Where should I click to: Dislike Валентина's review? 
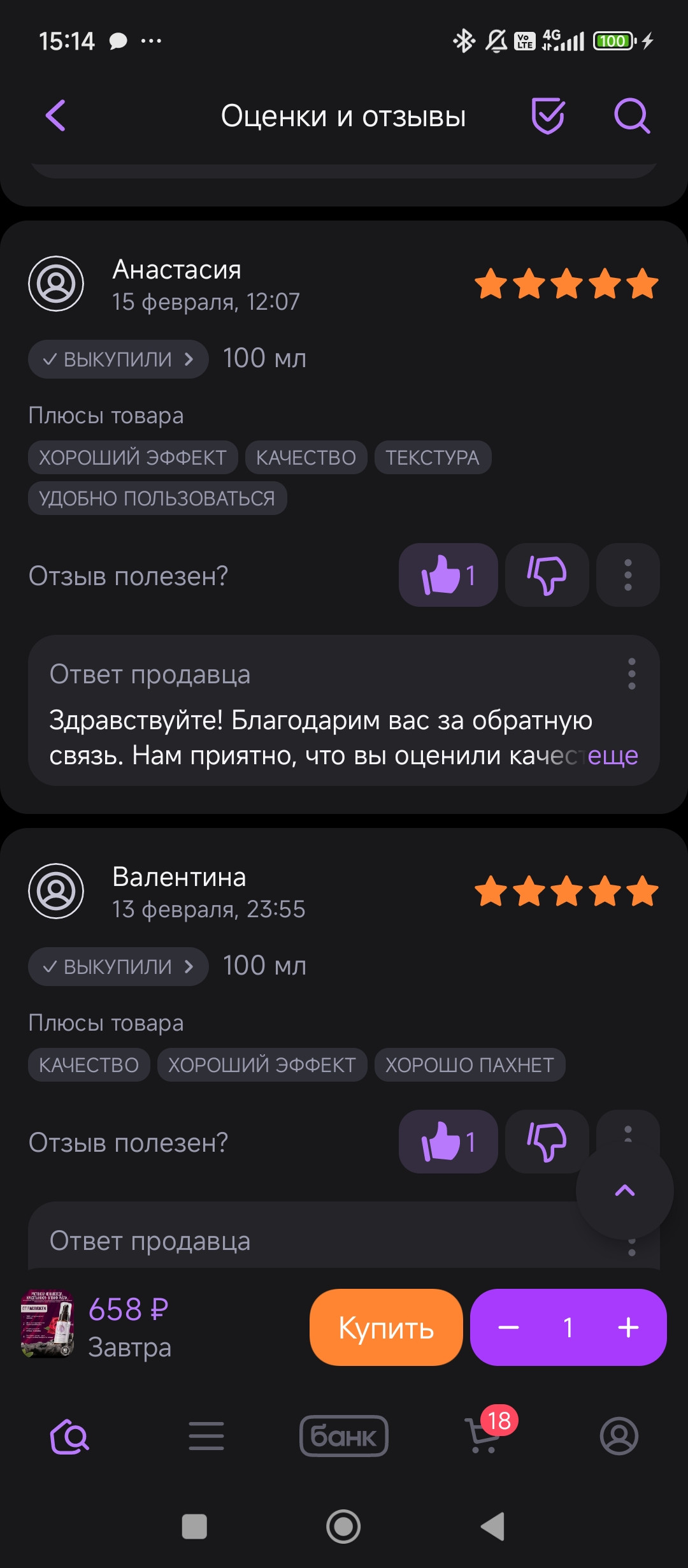click(547, 1142)
